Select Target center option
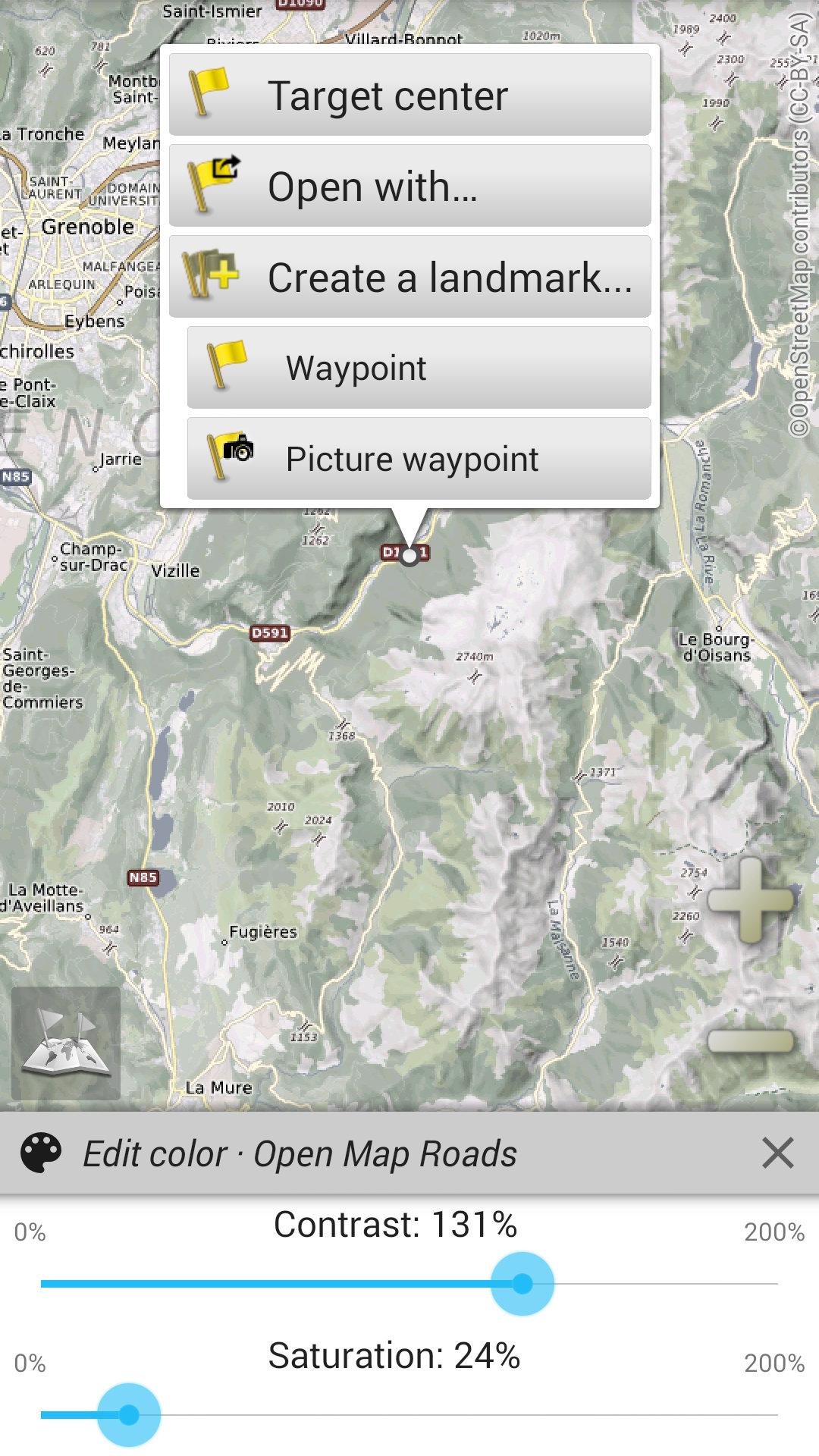819x1456 pixels. (409, 96)
